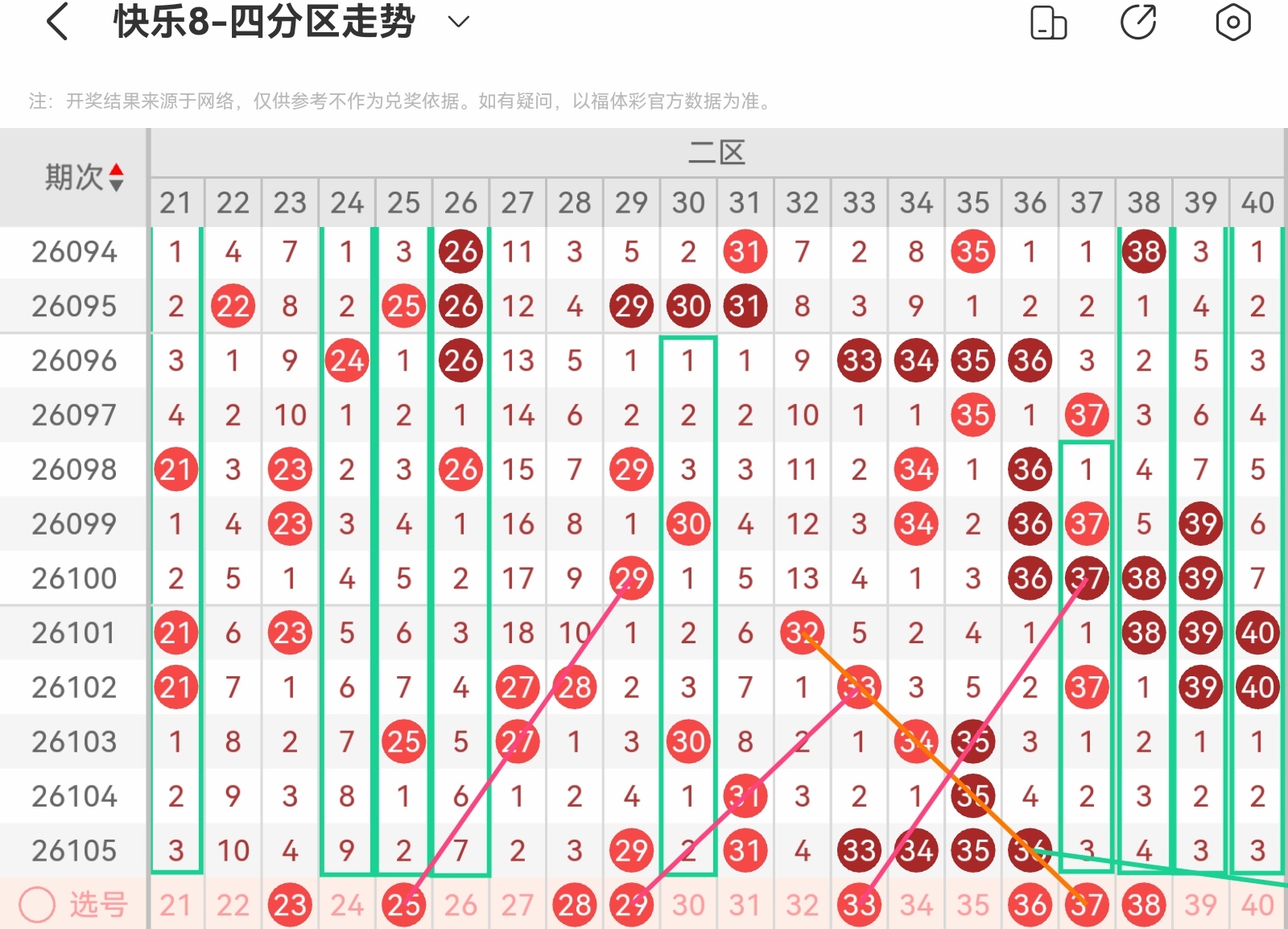The image size is (1288, 929).
Task: Pick number 34 in the 选号 row
Action: 916,905
